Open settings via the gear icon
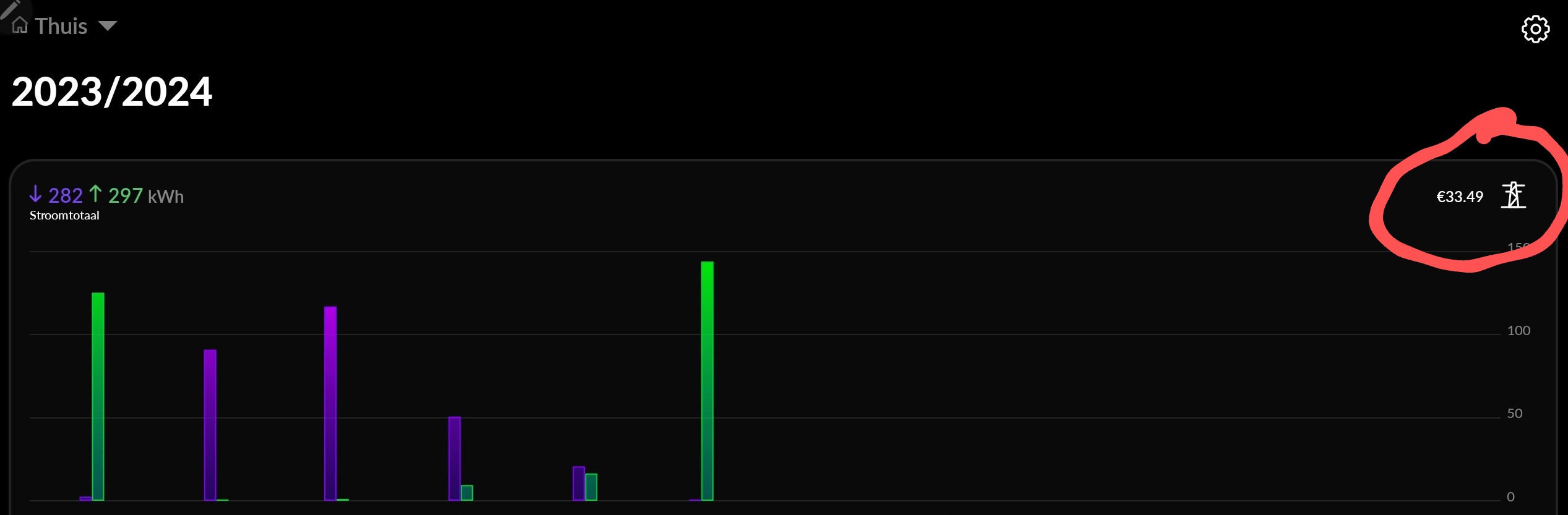Screen dimensions: 1568x515 click(1535, 29)
